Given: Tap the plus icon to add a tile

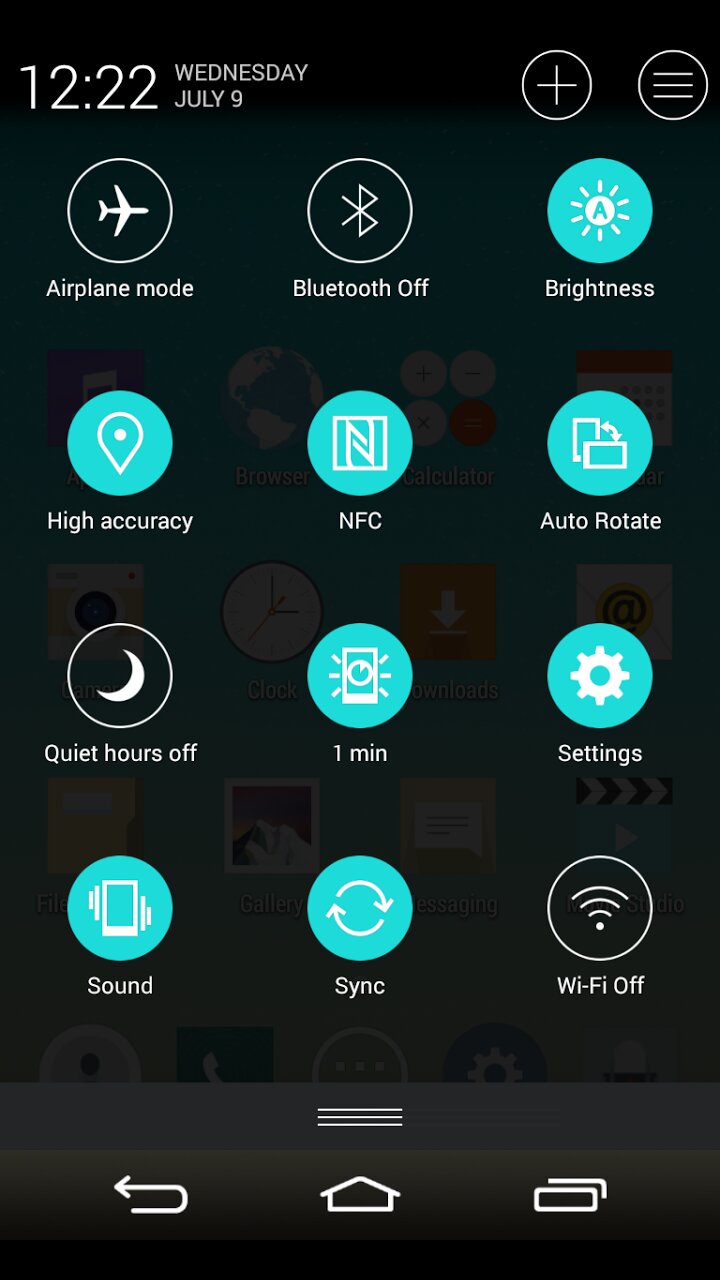Looking at the screenshot, I should (x=557, y=86).
